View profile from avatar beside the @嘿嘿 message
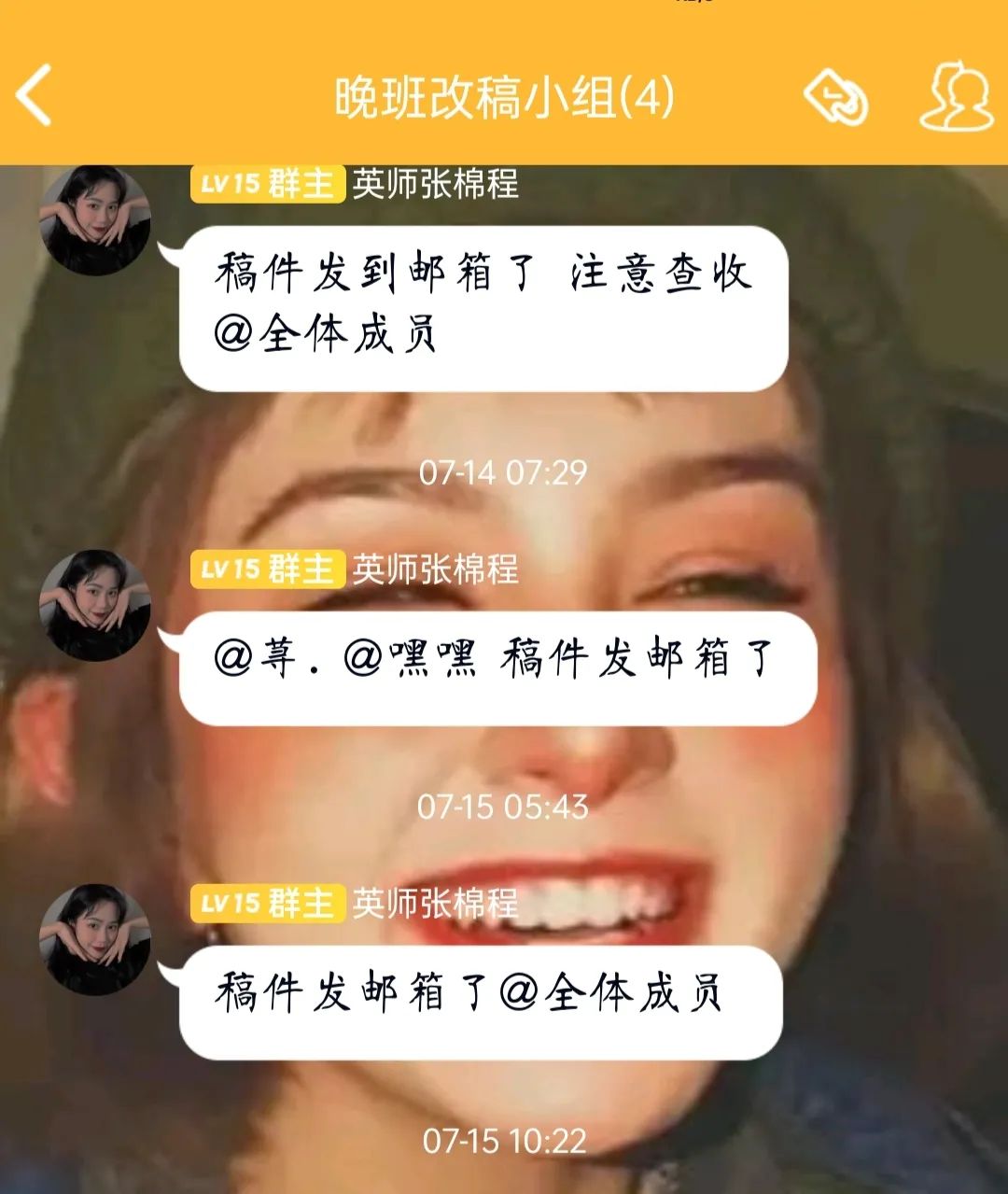This screenshot has height=1194, width=1008. coord(95,605)
